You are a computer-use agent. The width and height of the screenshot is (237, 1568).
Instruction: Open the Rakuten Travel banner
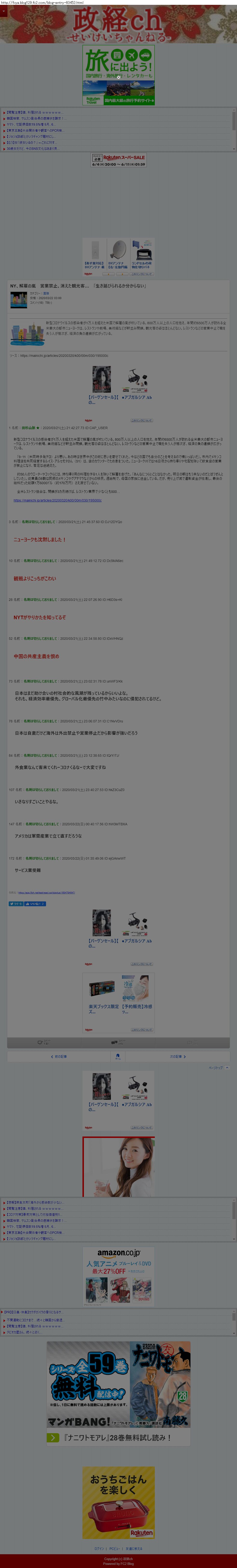click(119, 75)
